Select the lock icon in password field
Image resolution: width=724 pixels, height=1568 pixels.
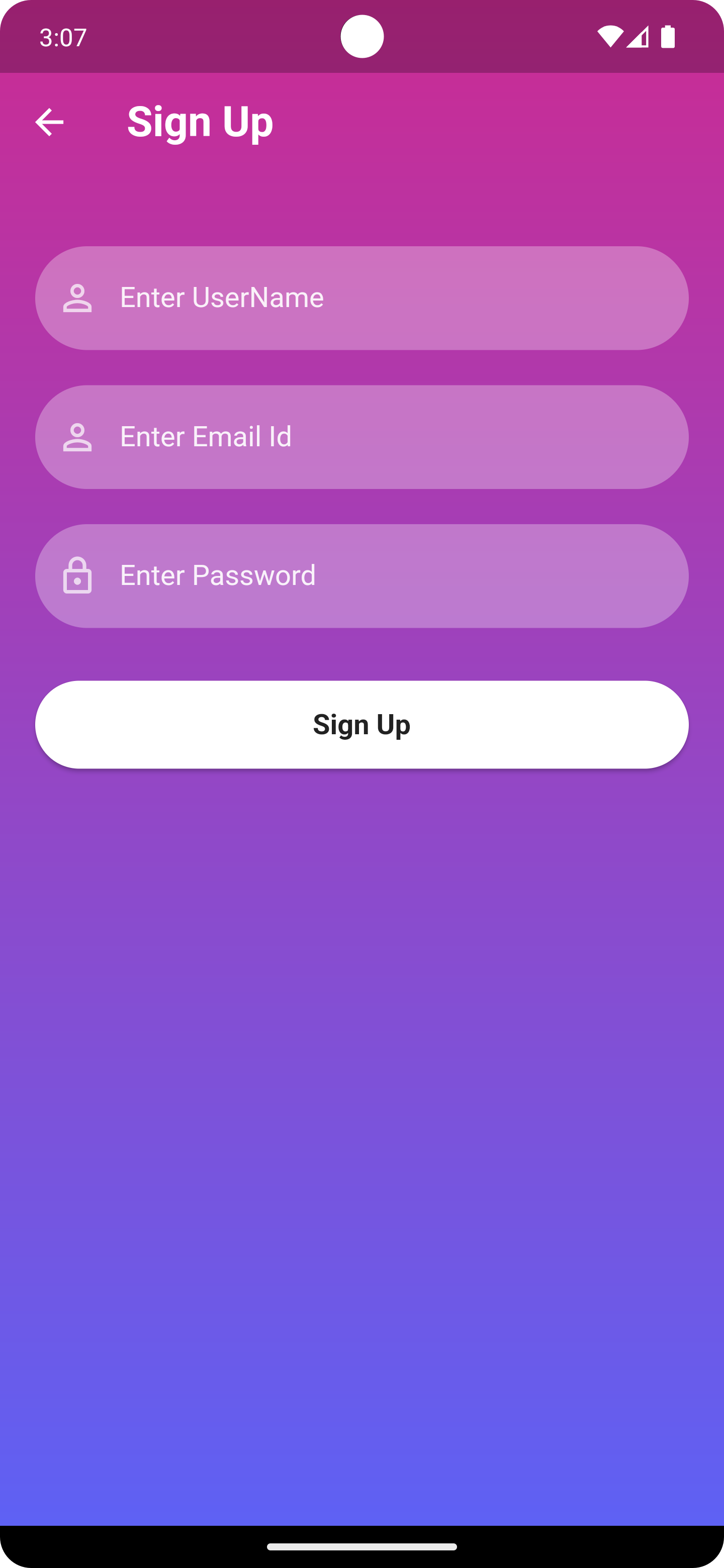coord(77,575)
